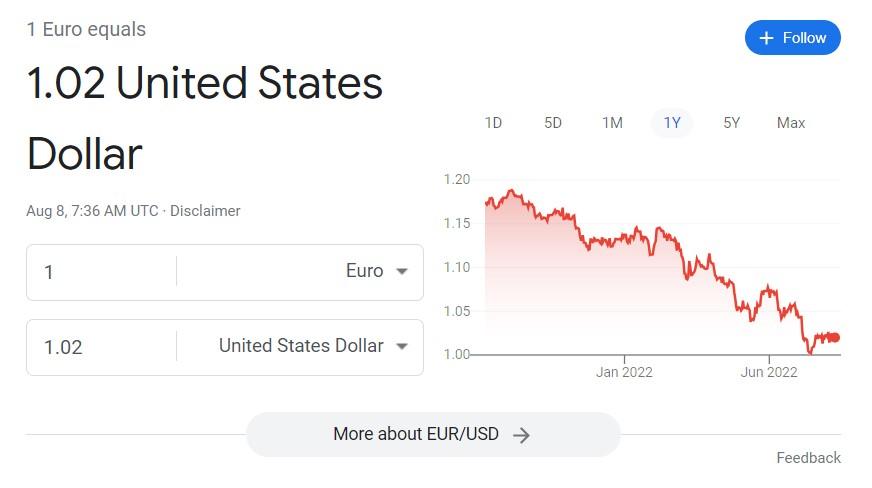
Task: Edit the Euro amount field
Action: [100, 272]
